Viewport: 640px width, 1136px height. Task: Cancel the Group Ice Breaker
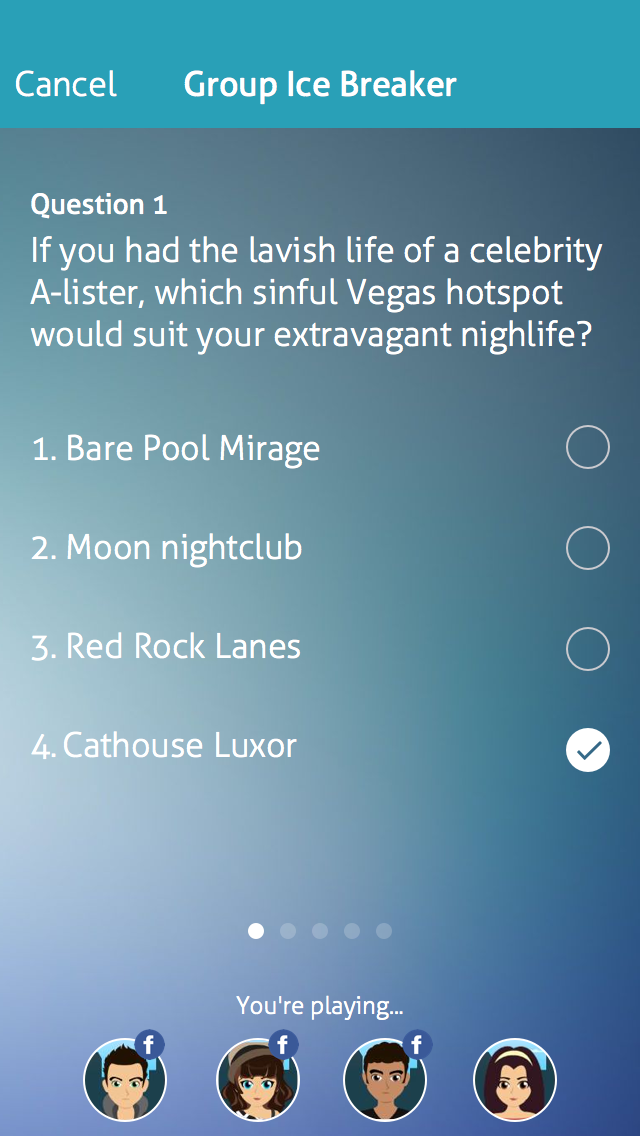tap(66, 84)
